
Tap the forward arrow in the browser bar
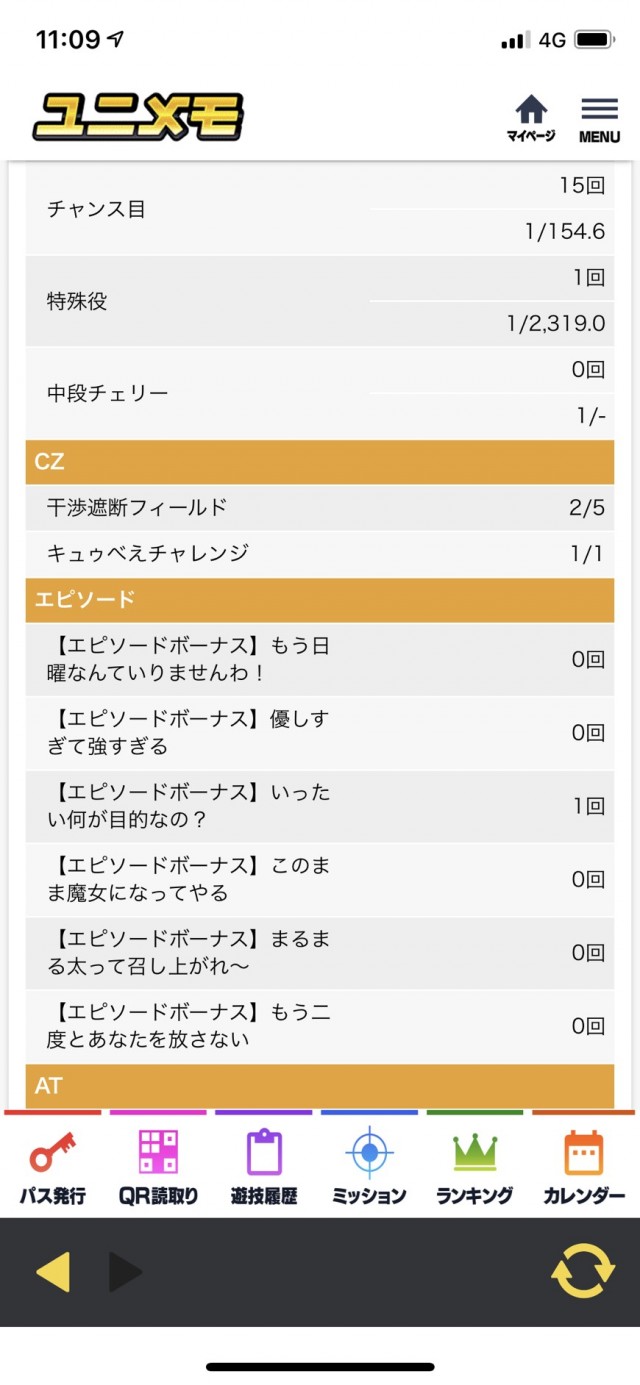[x=125, y=1272]
